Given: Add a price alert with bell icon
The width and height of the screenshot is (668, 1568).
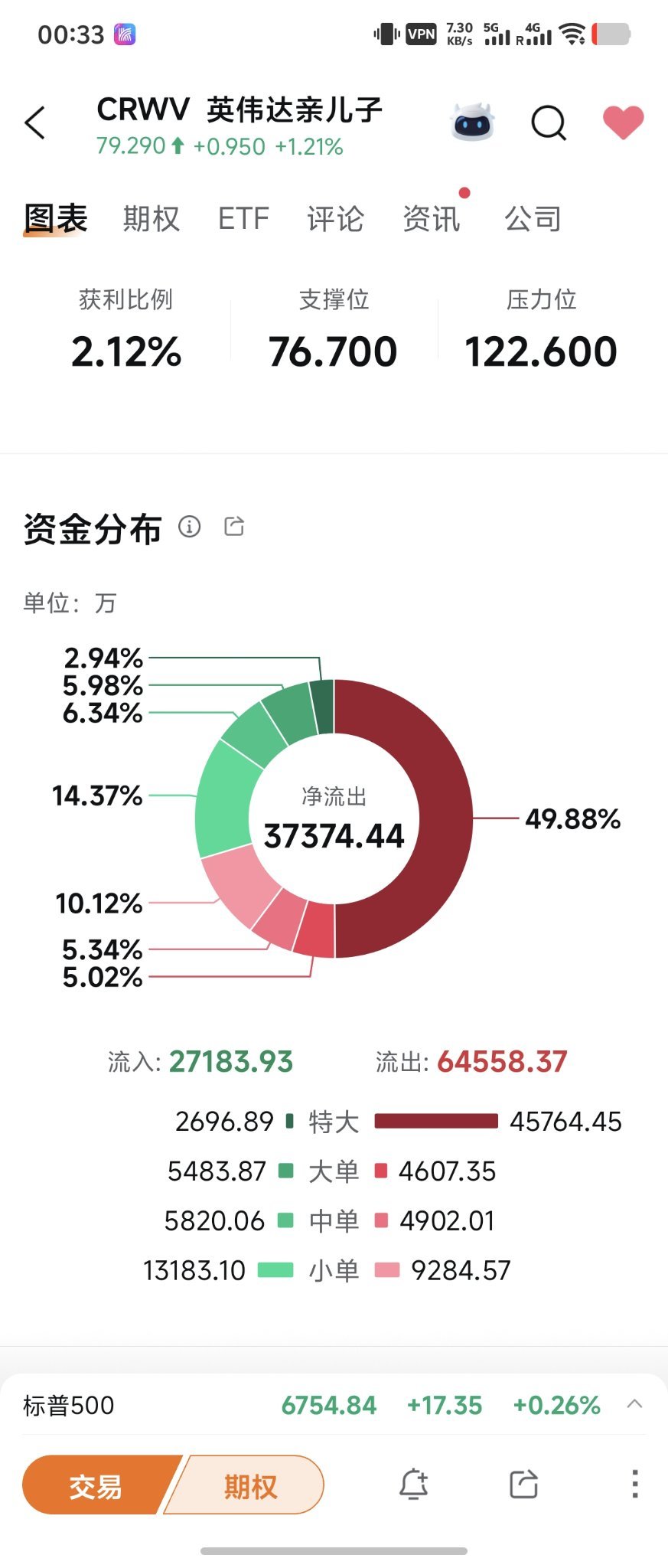Looking at the screenshot, I should (414, 1484).
